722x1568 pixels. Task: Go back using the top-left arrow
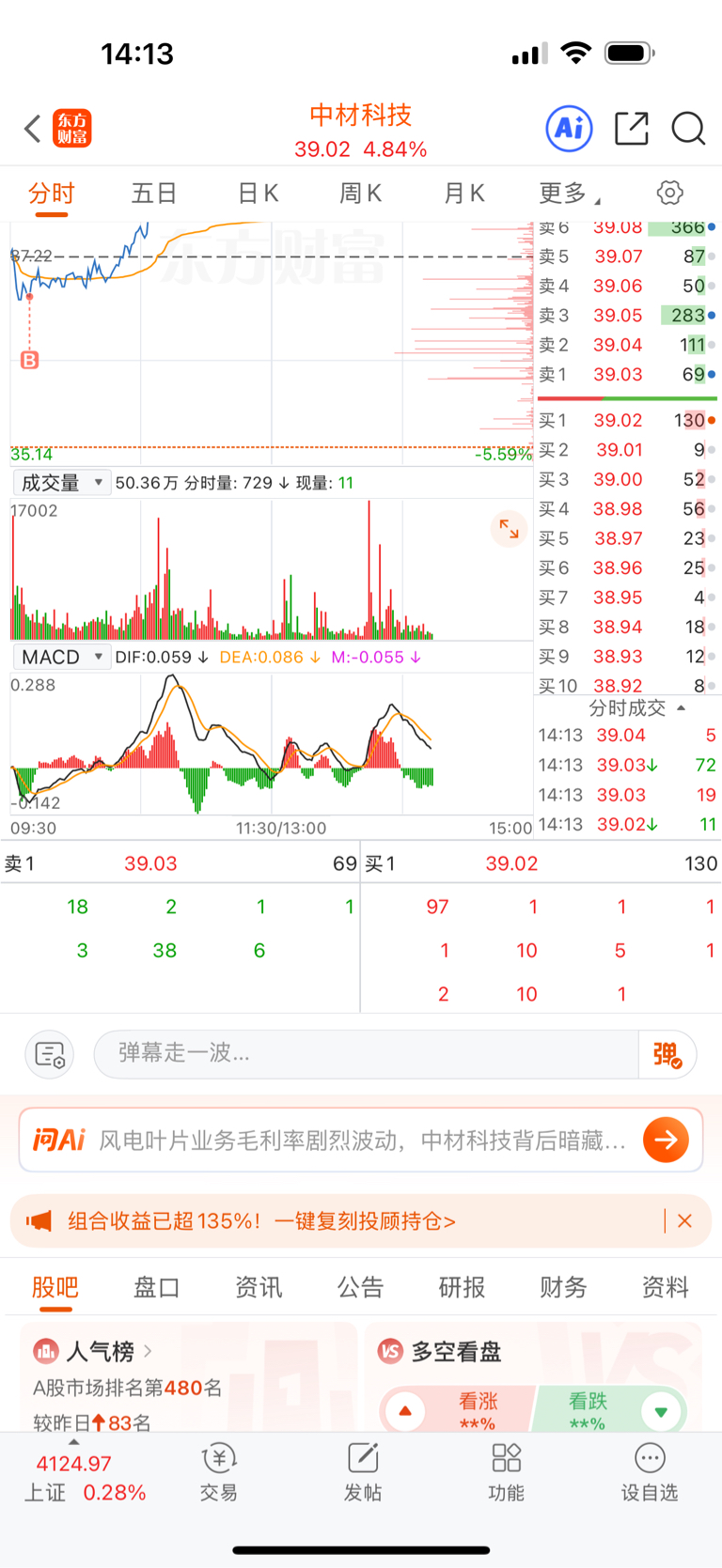(33, 129)
